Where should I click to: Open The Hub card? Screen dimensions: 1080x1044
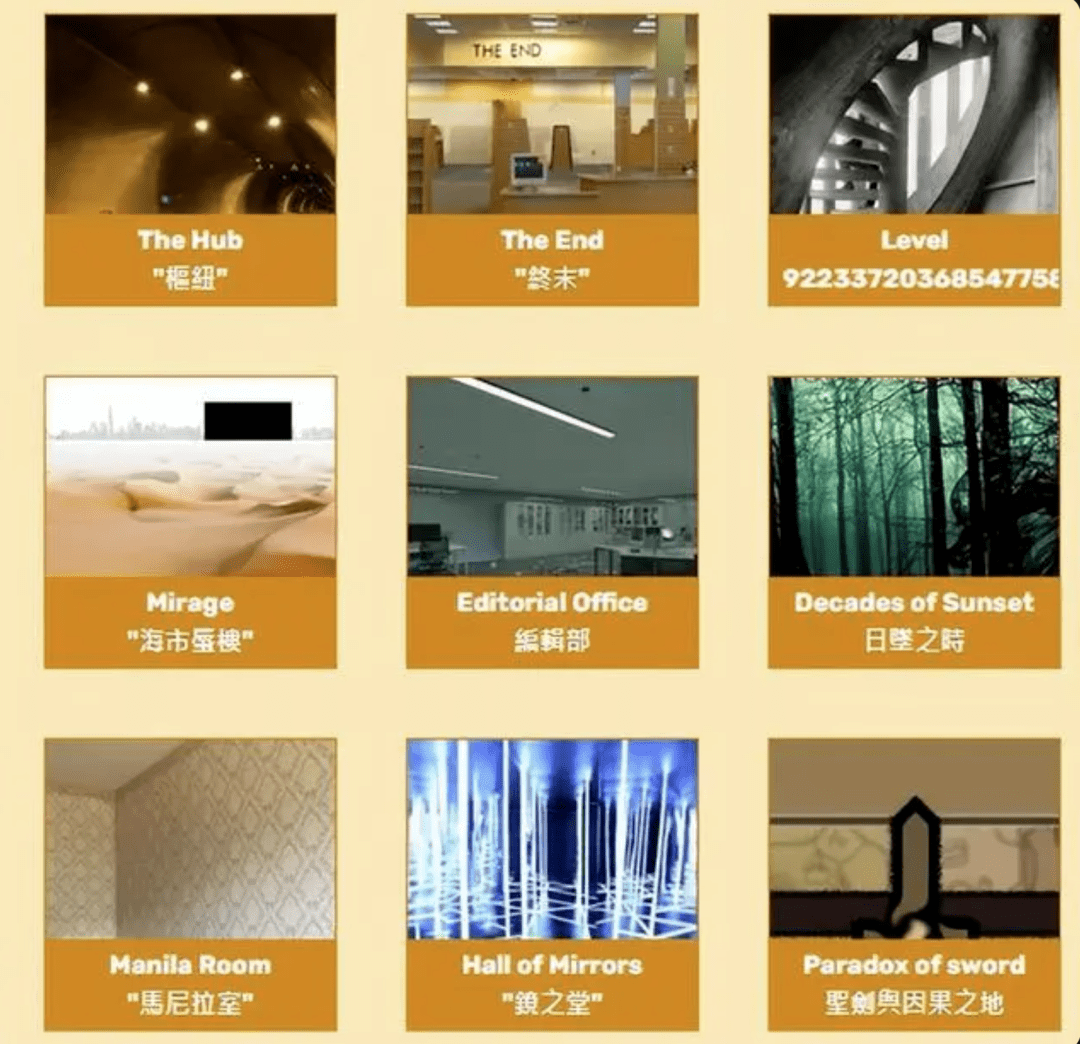[x=190, y=160]
